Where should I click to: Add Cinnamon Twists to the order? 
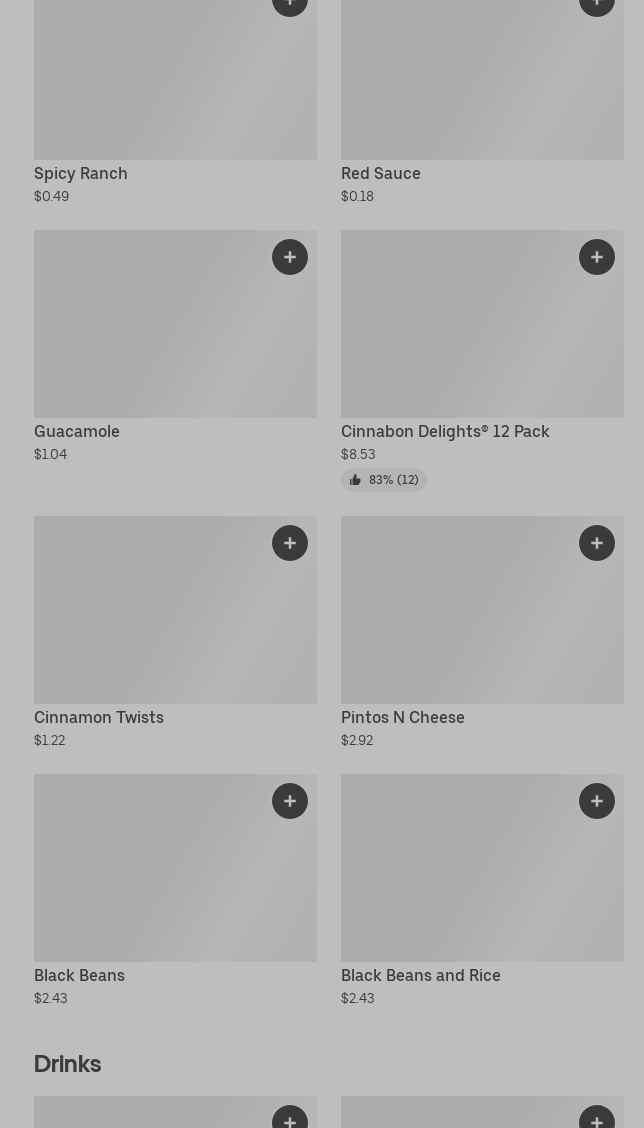pyautogui.click(x=290, y=543)
